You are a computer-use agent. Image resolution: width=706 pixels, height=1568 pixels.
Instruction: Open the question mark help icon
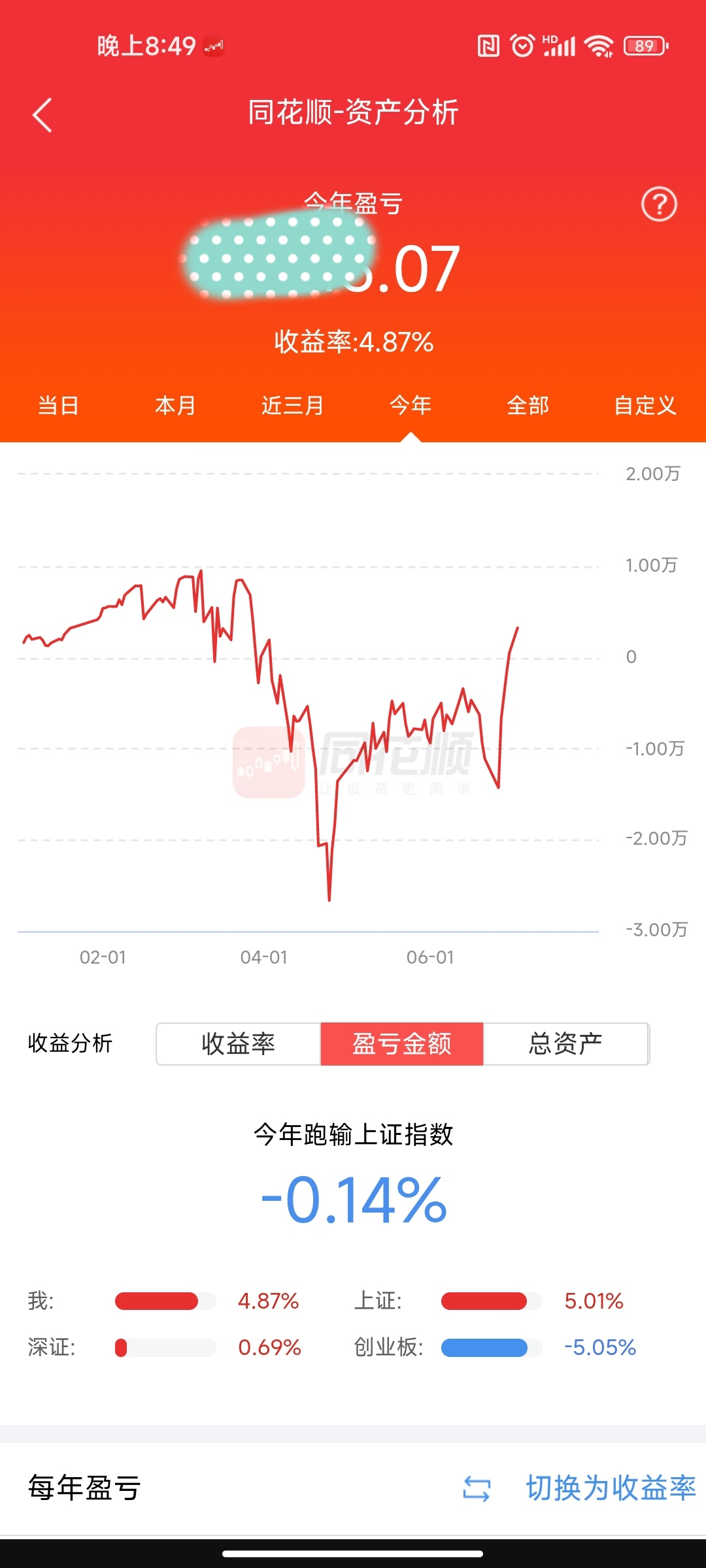[658, 204]
